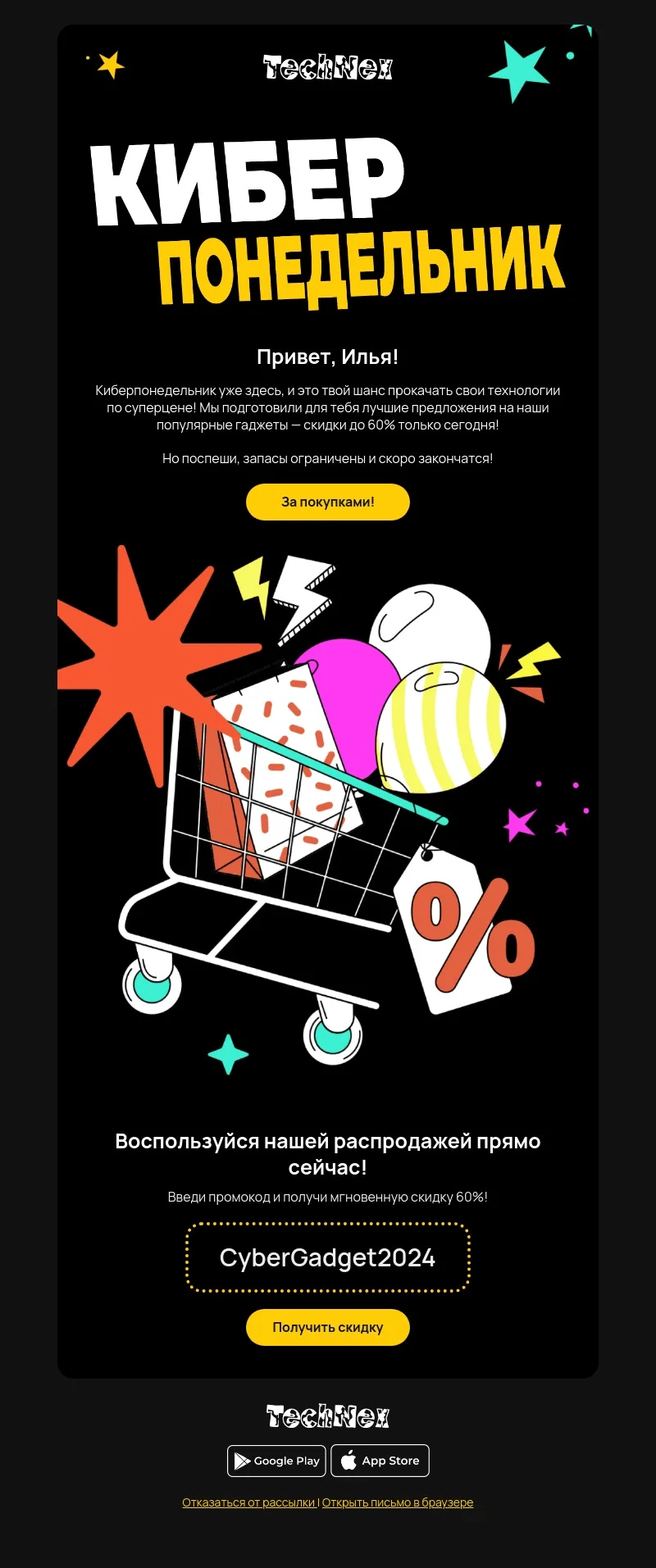Tap the «Отказаться от рассылки» link

click(248, 1502)
